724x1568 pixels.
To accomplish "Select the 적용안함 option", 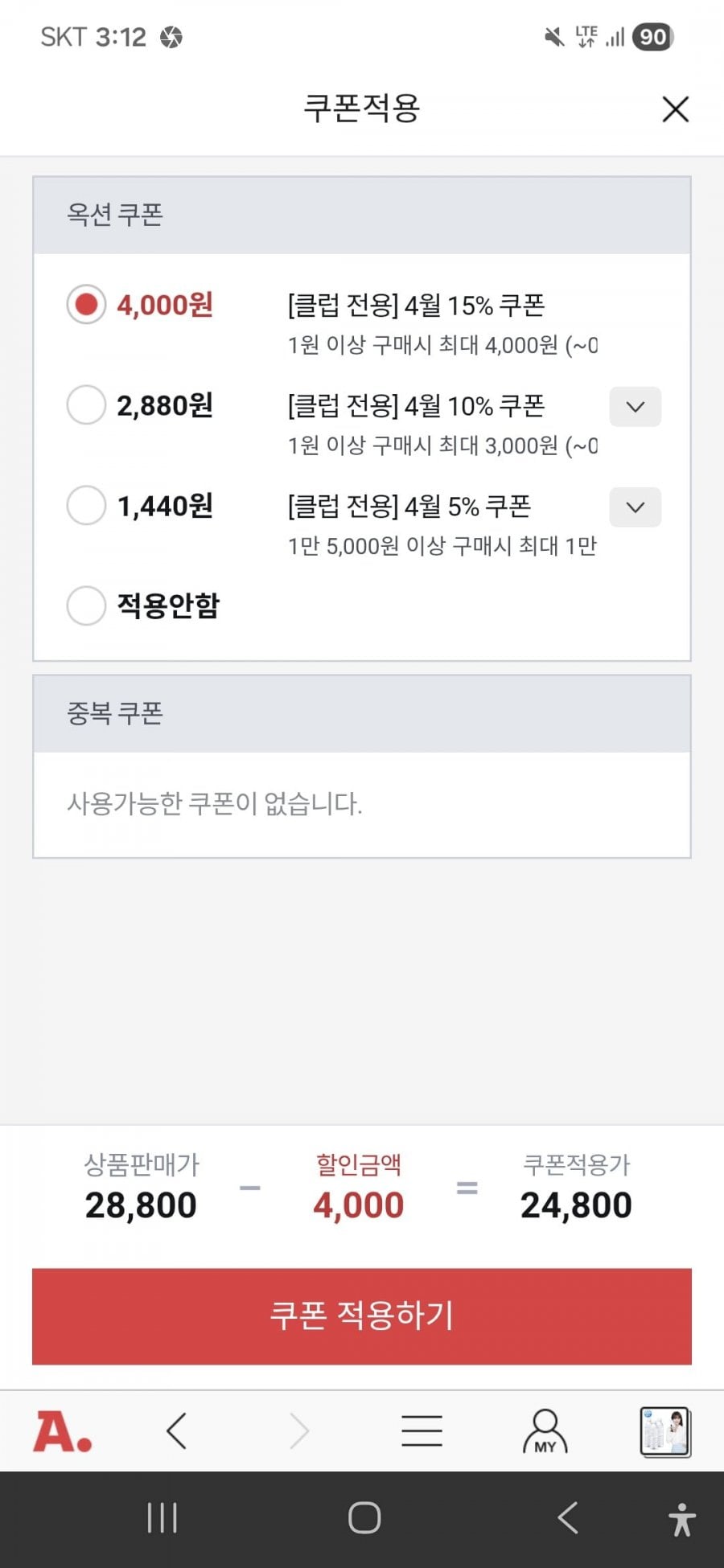I will tap(86, 605).
